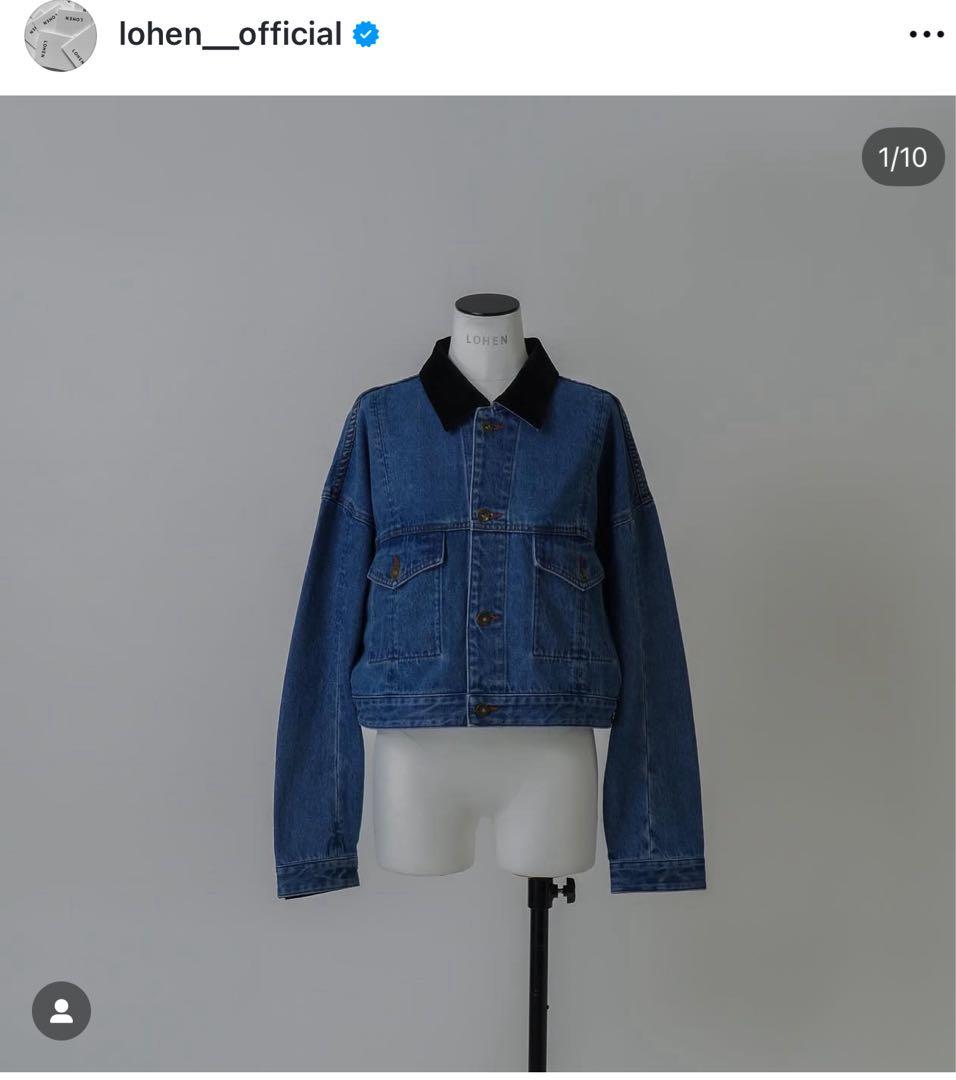
Task: Open the post's three-dot options menu
Action: click(x=926, y=35)
